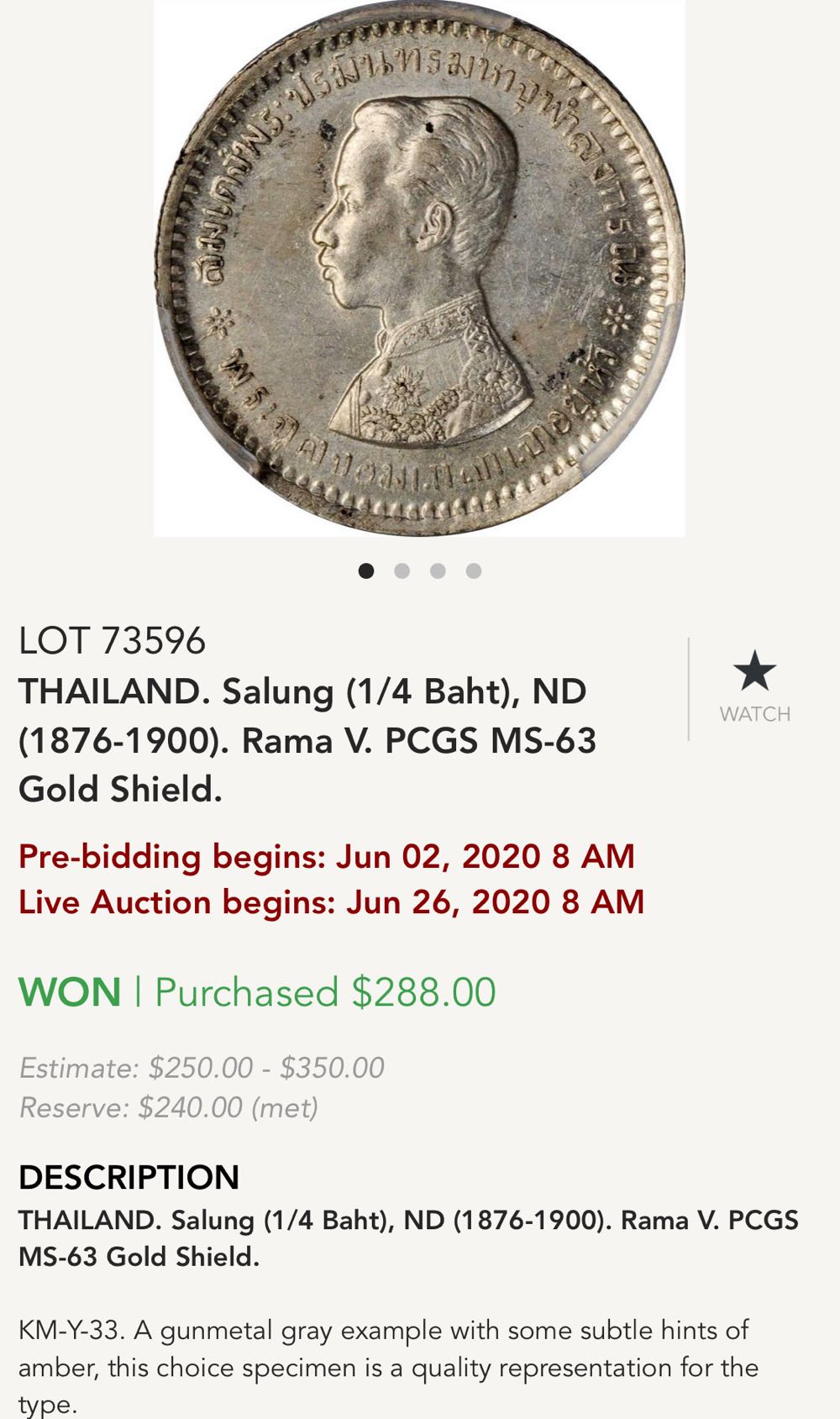
Task: Select the second carousel dot
Action: point(401,570)
